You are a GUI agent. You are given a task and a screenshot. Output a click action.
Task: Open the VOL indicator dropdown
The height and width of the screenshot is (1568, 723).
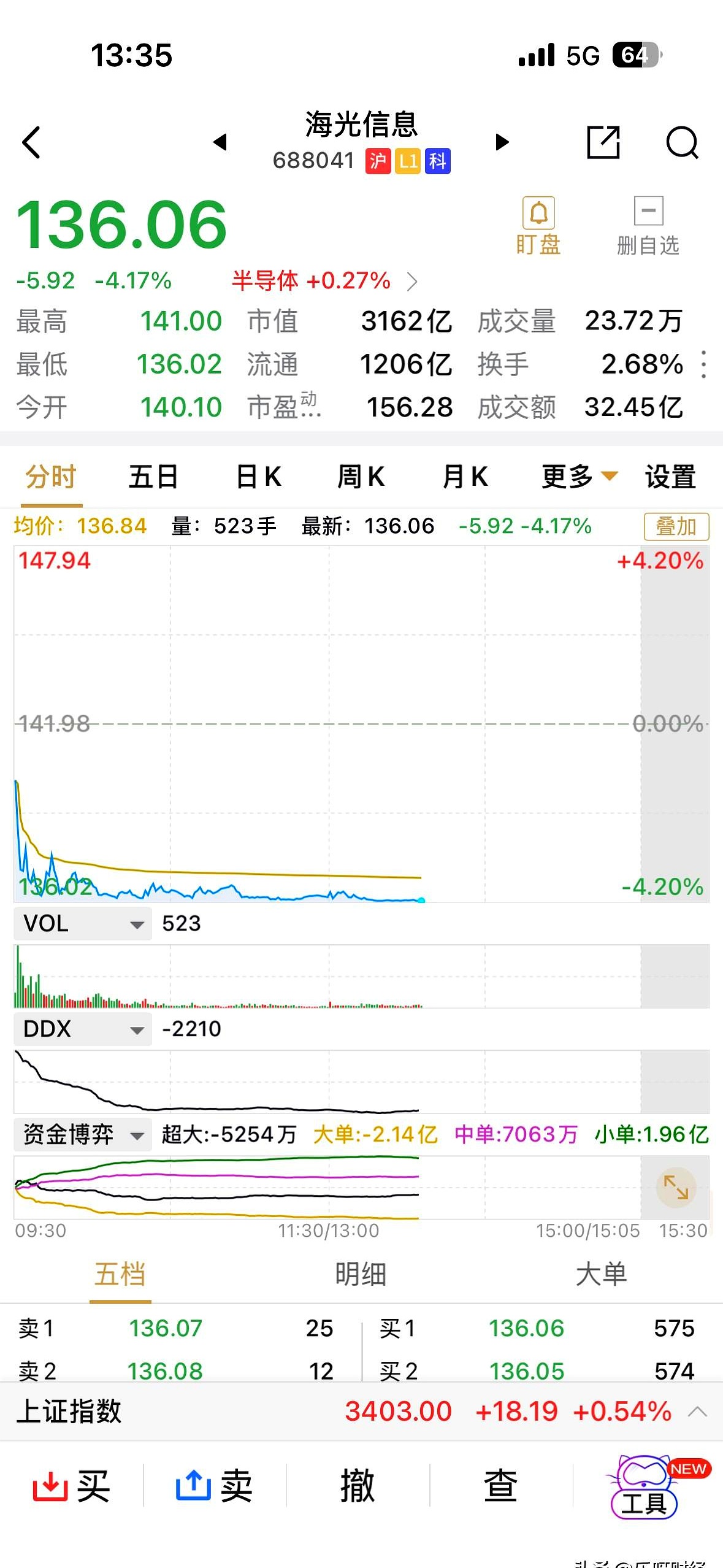click(83, 923)
